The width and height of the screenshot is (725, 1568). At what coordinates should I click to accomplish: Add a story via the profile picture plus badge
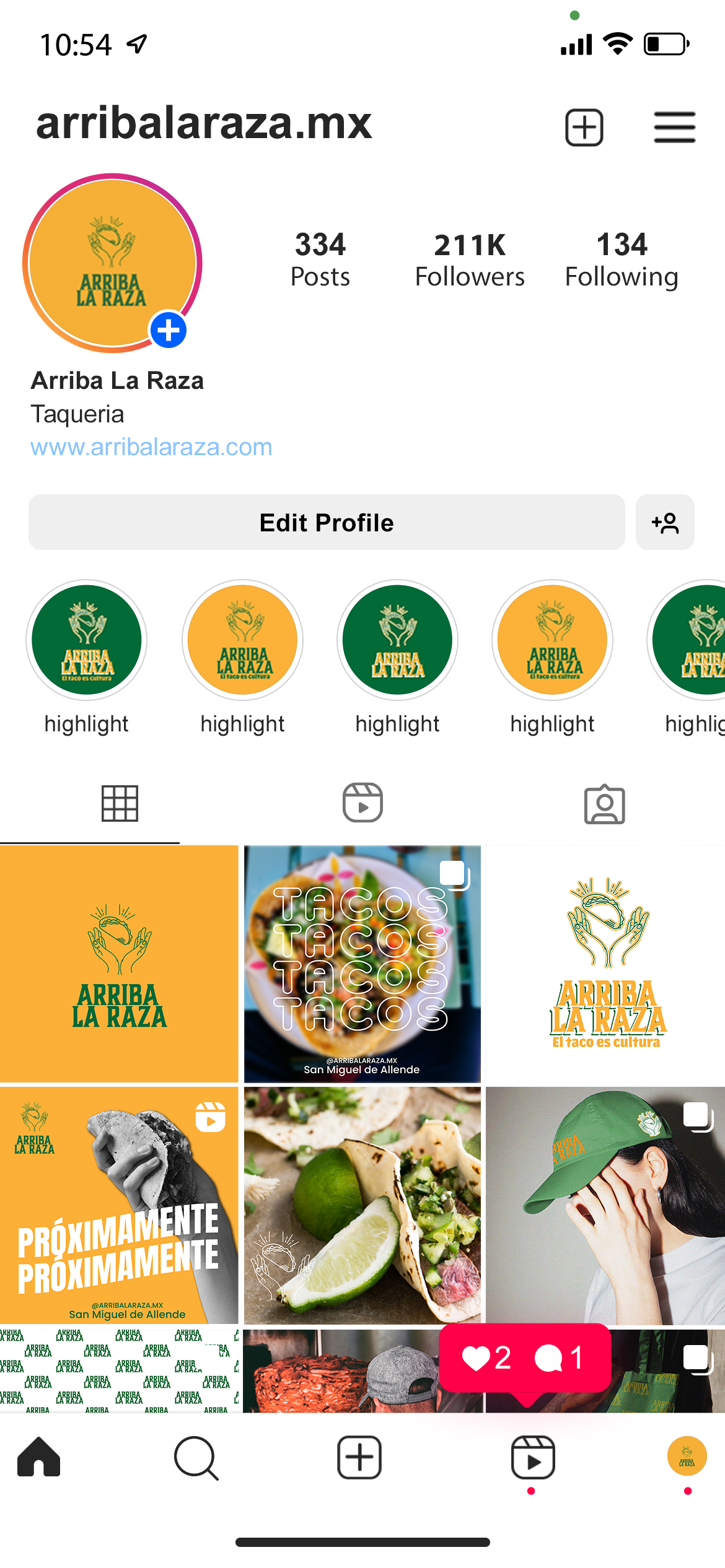(169, 330)
